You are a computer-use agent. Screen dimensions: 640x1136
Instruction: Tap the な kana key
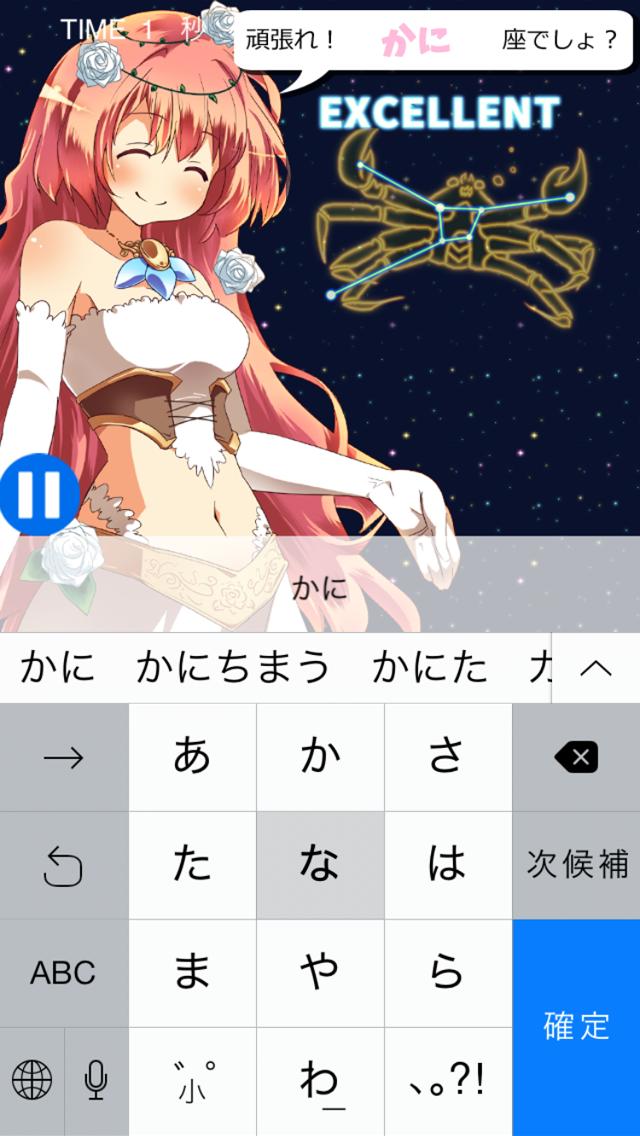click(320, 865)
